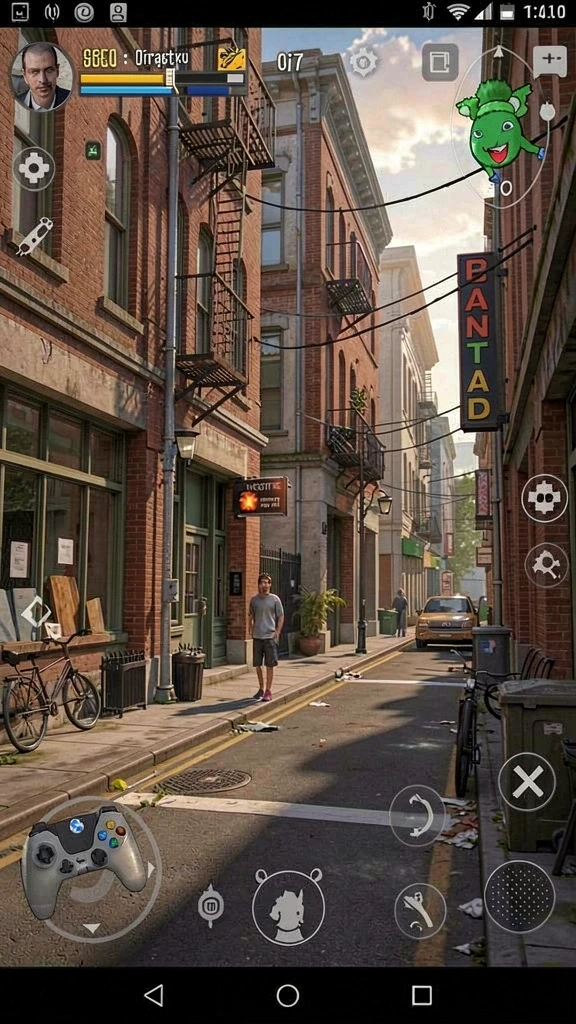Select the wrench tool icon

coord(34,236)
